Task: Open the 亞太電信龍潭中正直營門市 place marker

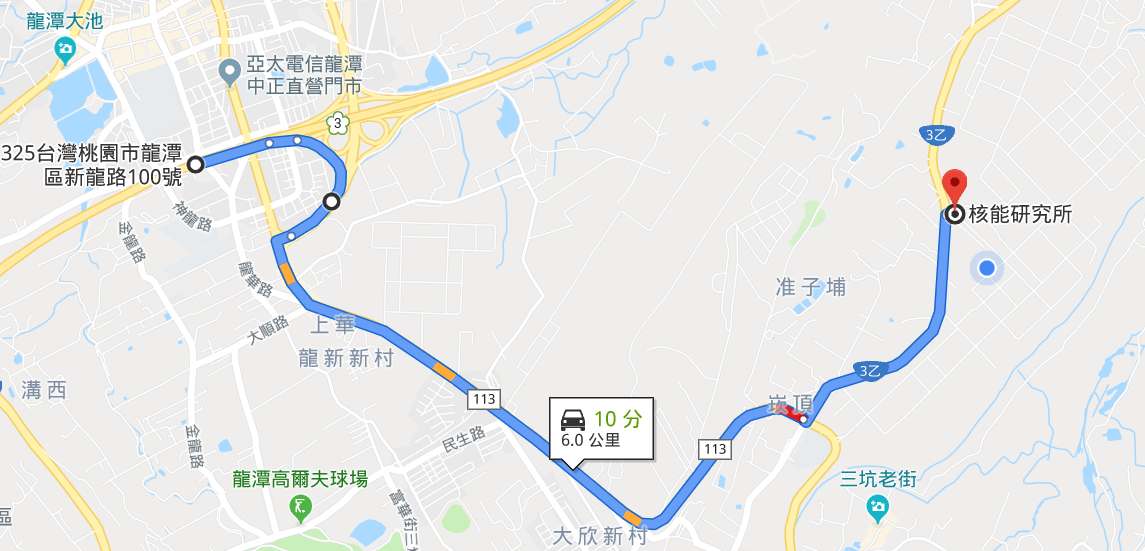Action: point(229,71)
